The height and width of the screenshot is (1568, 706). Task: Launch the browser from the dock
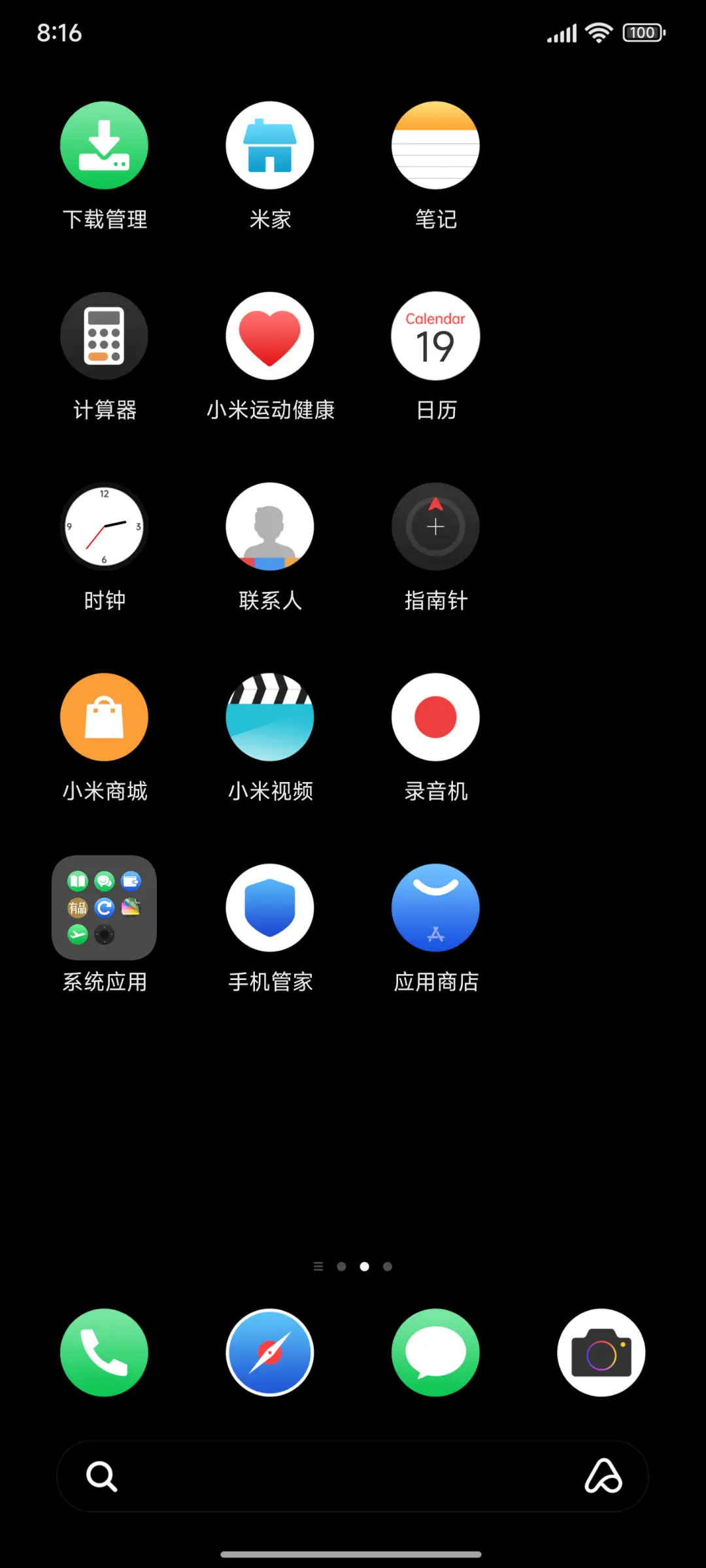pyautogui.click(x=270, y=1352)
